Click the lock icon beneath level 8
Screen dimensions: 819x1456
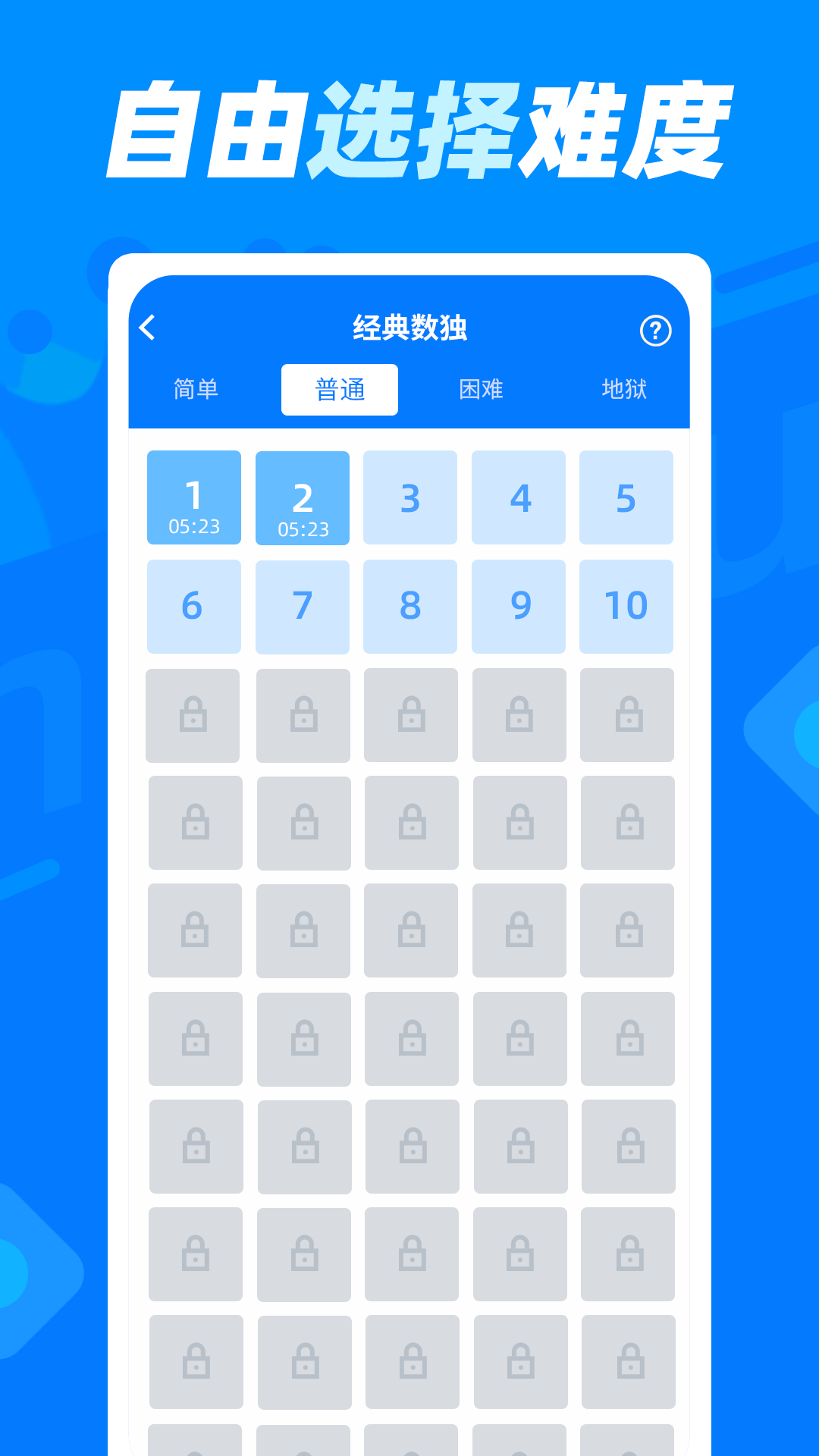[x=410, y=715]
